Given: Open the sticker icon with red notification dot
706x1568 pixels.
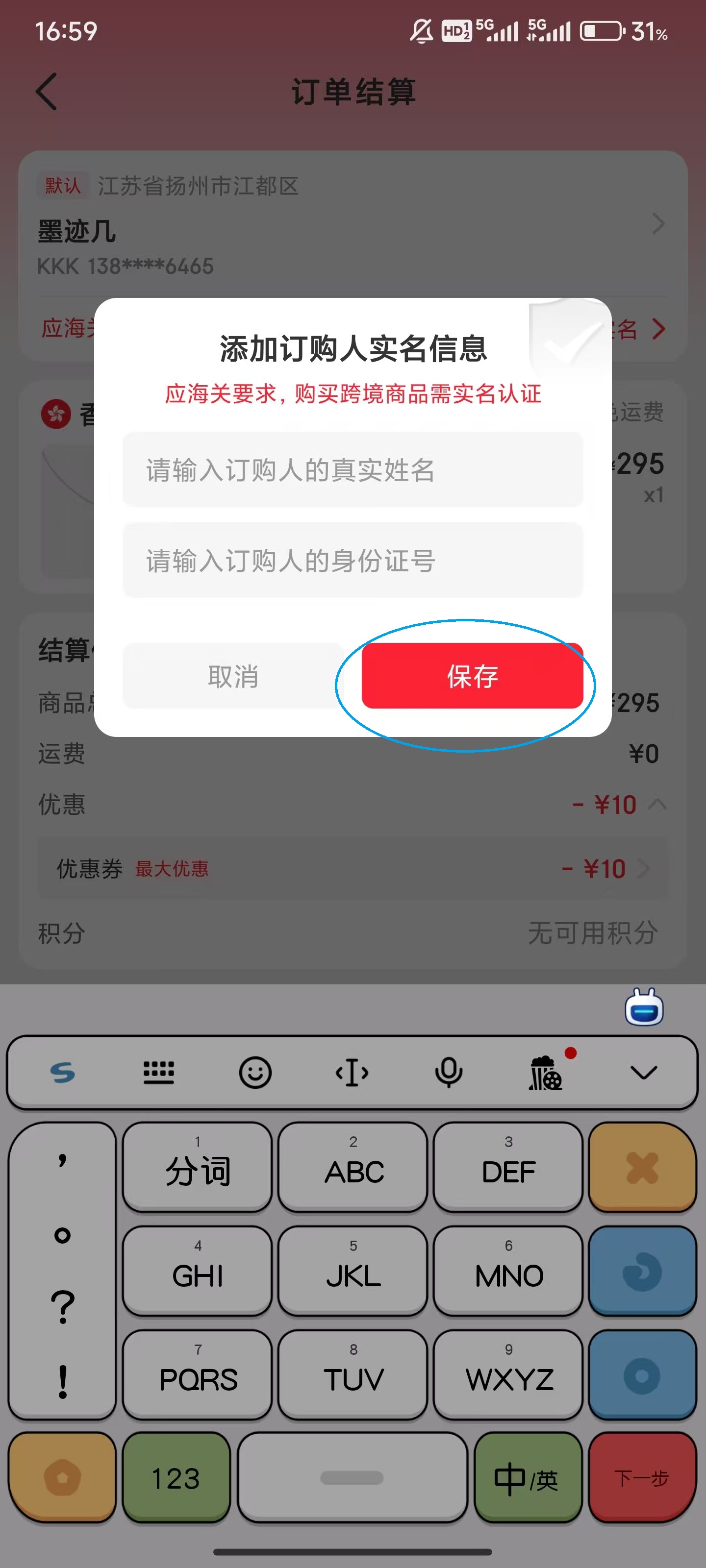Looking at the screenshot, I should (545, 1073).
